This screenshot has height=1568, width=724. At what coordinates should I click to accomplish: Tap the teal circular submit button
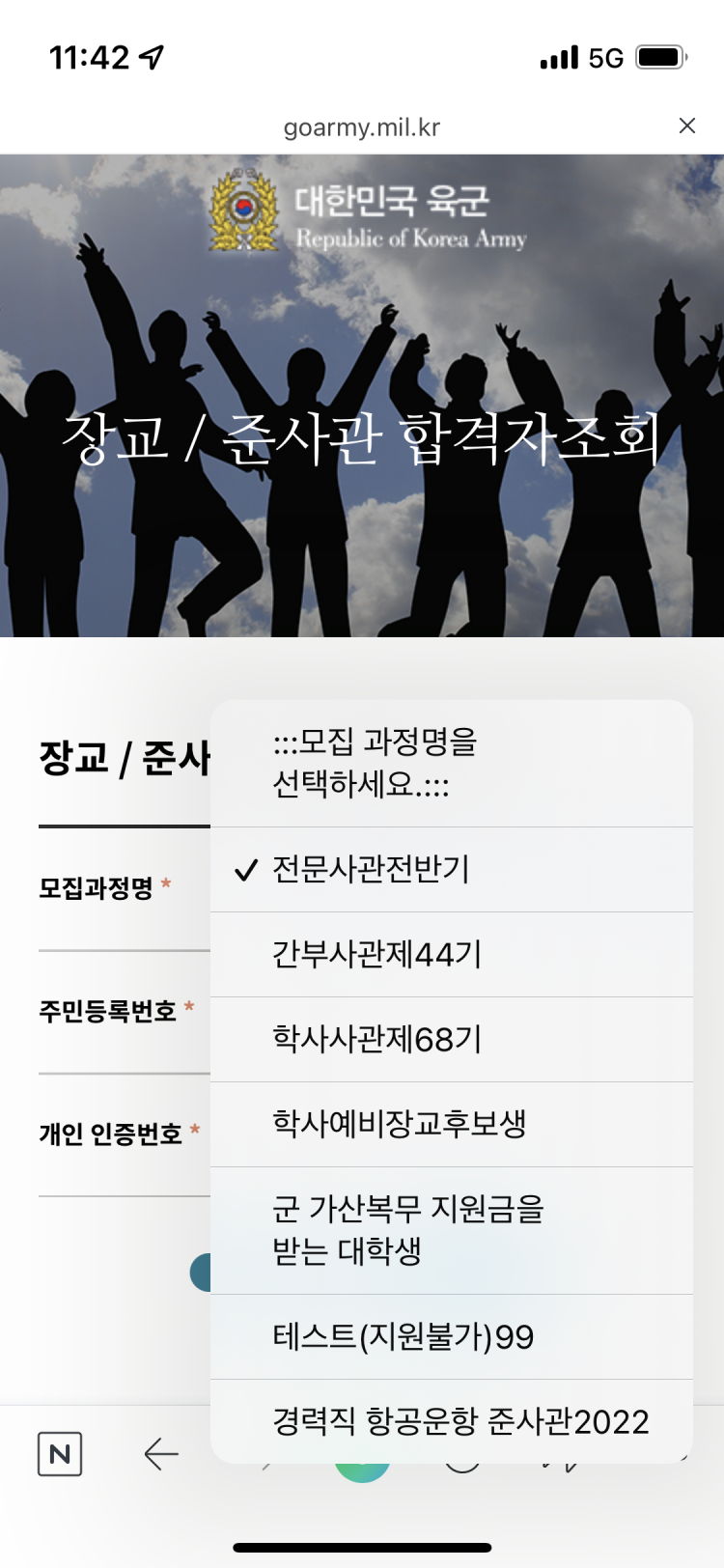pos(208,1272)
